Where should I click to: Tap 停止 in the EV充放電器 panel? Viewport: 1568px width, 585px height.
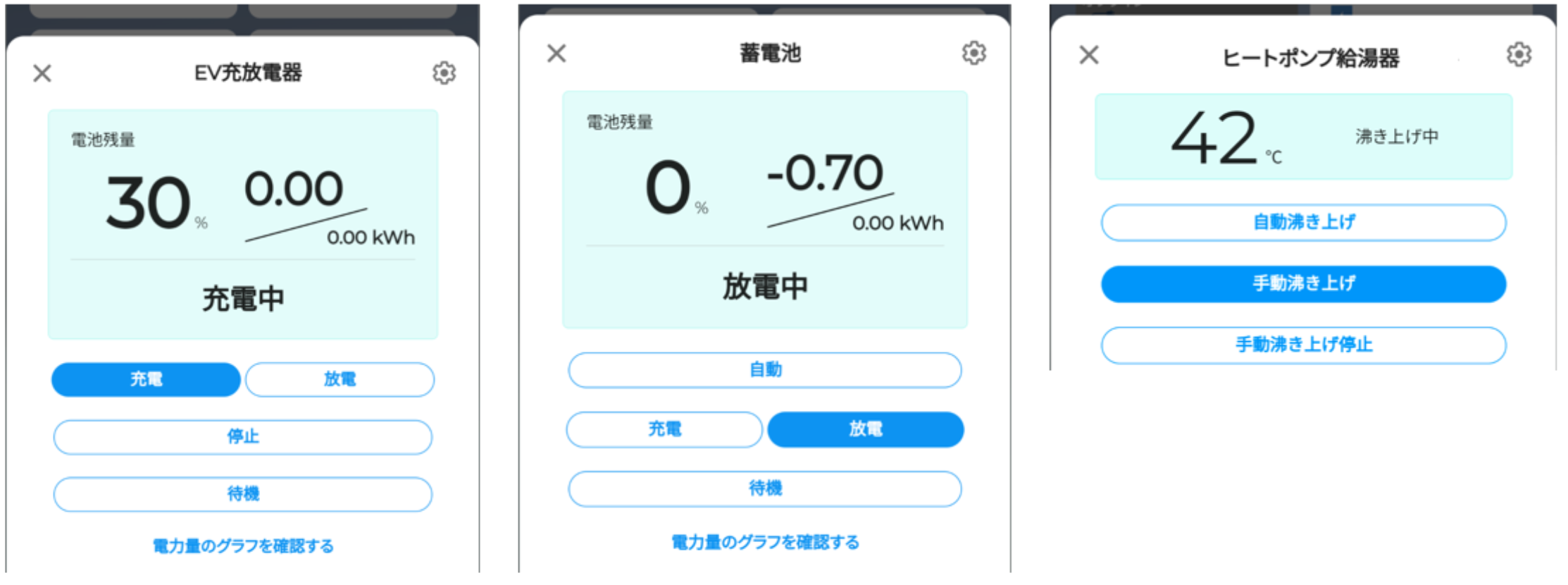coord(242,437)
